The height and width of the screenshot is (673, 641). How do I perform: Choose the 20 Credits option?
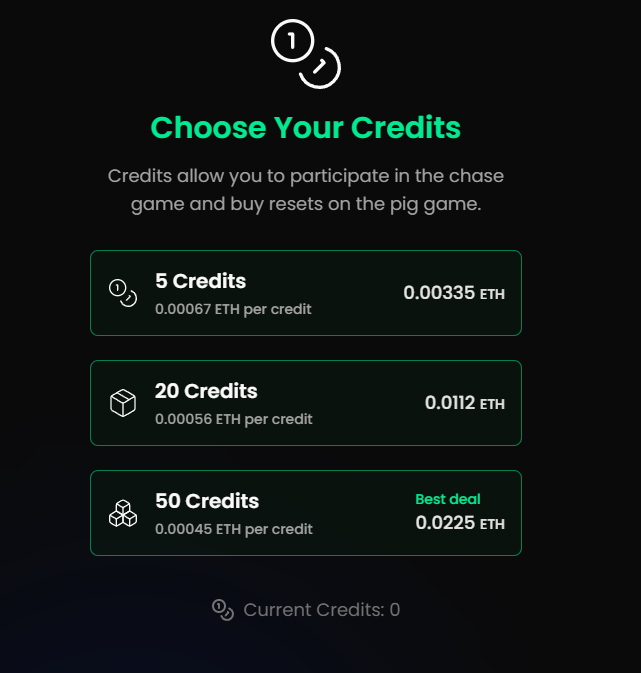point(305,403)
